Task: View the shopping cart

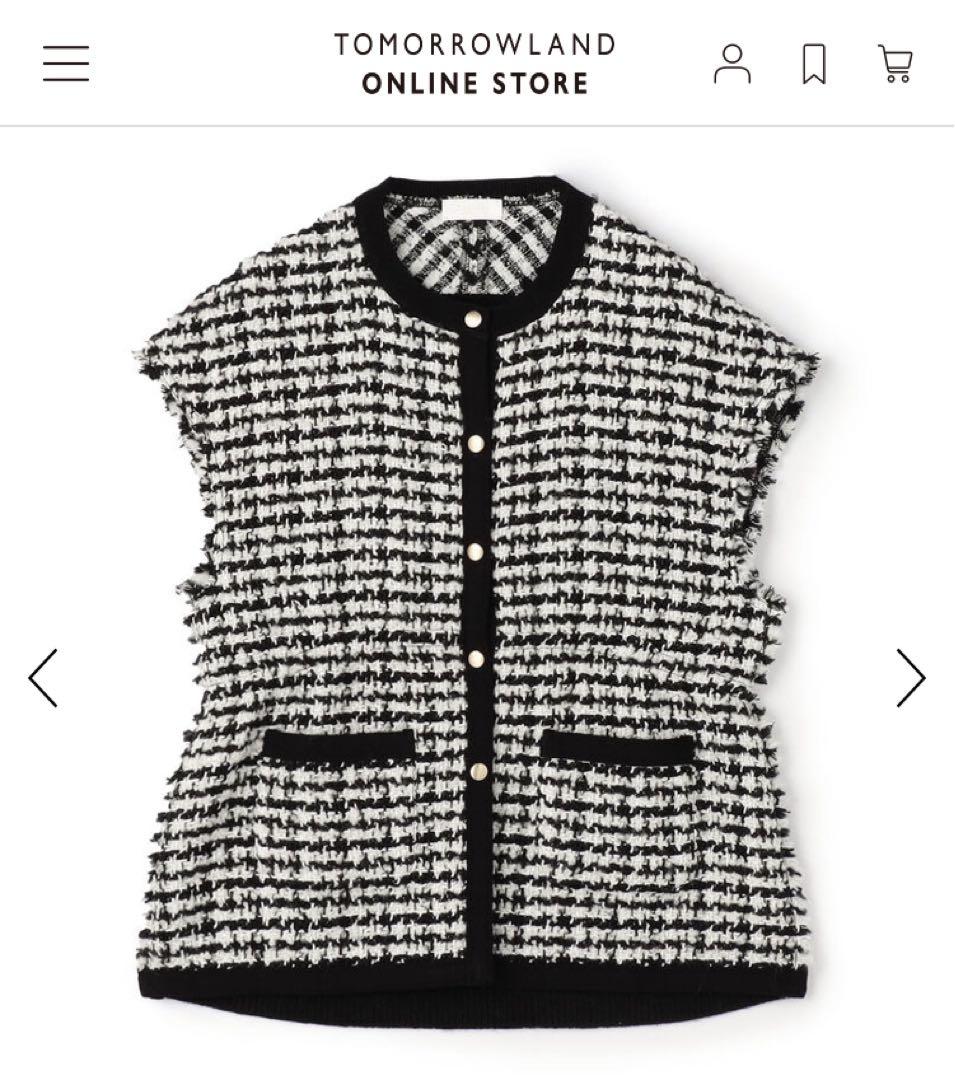Action: click(895, 63)
